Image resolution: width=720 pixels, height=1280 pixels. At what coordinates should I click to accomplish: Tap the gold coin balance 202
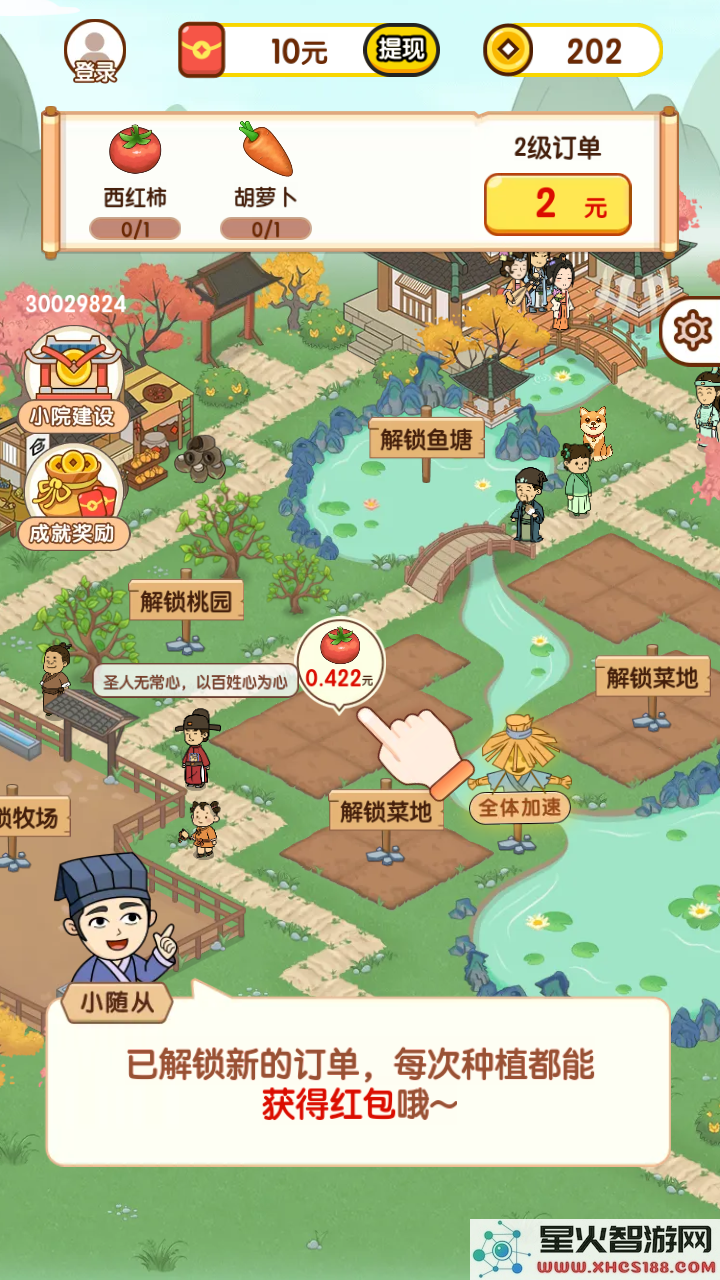574,51
